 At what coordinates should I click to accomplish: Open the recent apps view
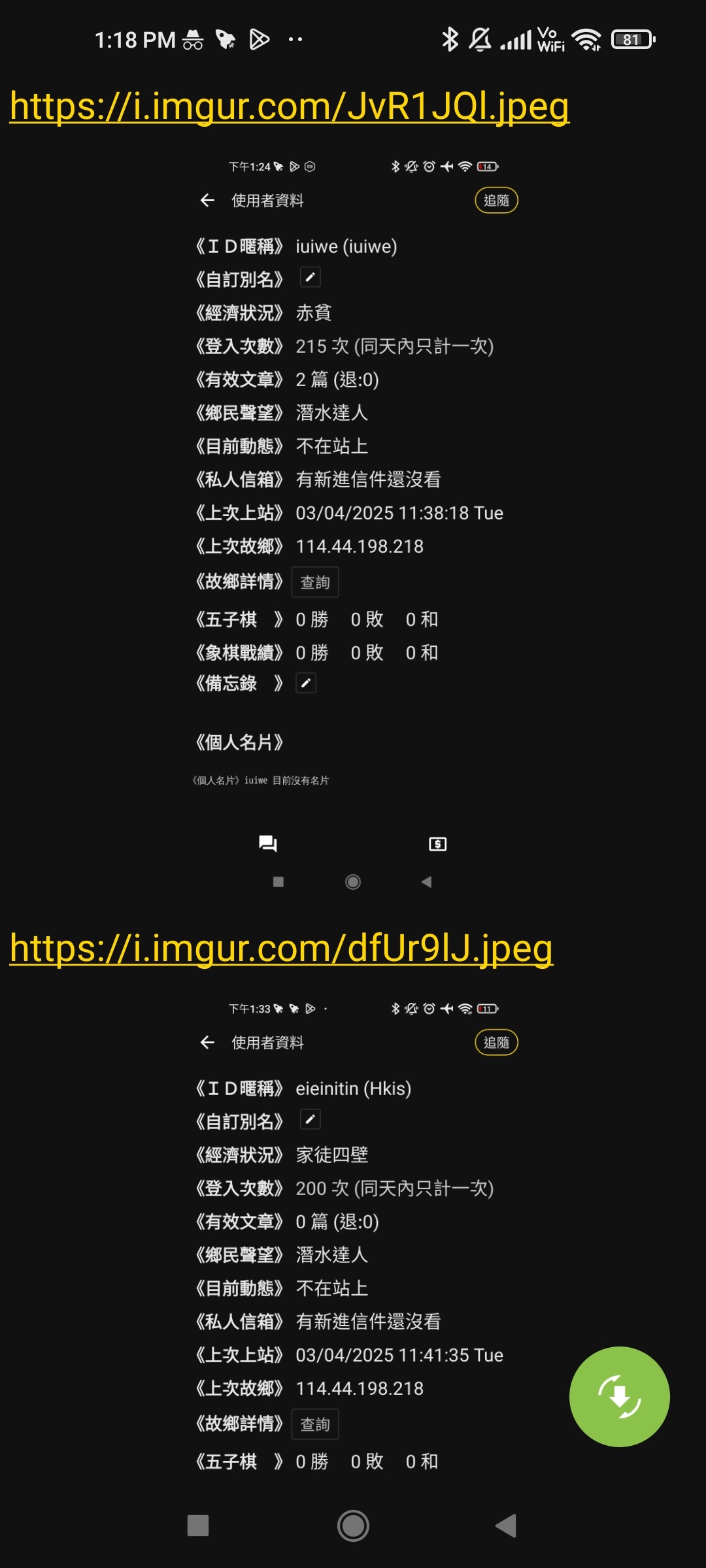click(x=198, y=1526)
